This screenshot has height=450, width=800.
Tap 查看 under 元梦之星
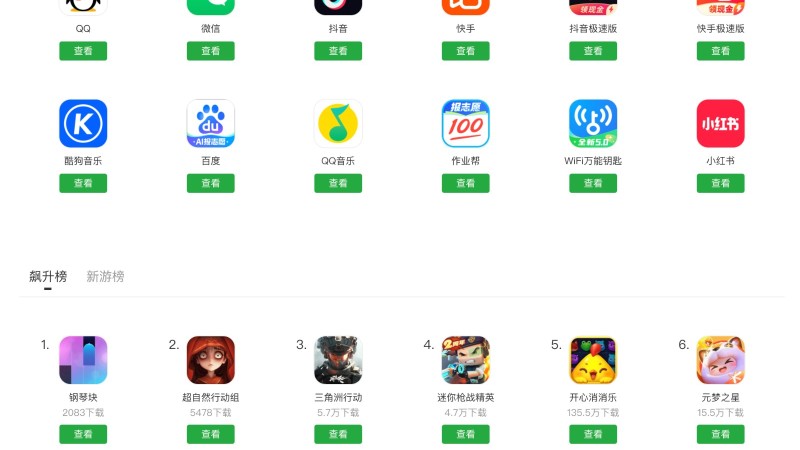point(720,434)
